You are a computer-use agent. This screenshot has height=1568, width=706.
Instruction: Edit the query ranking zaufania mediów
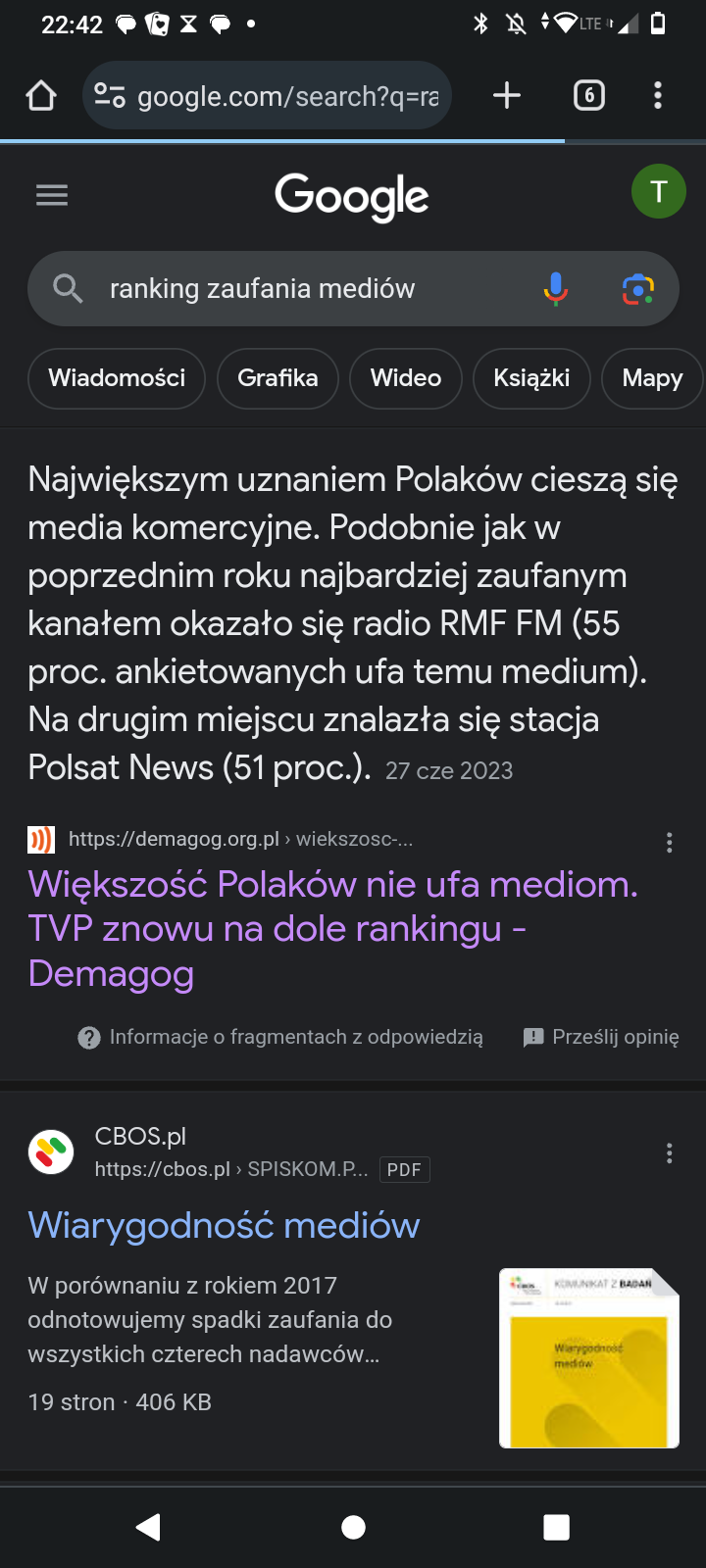coord(294,289)
